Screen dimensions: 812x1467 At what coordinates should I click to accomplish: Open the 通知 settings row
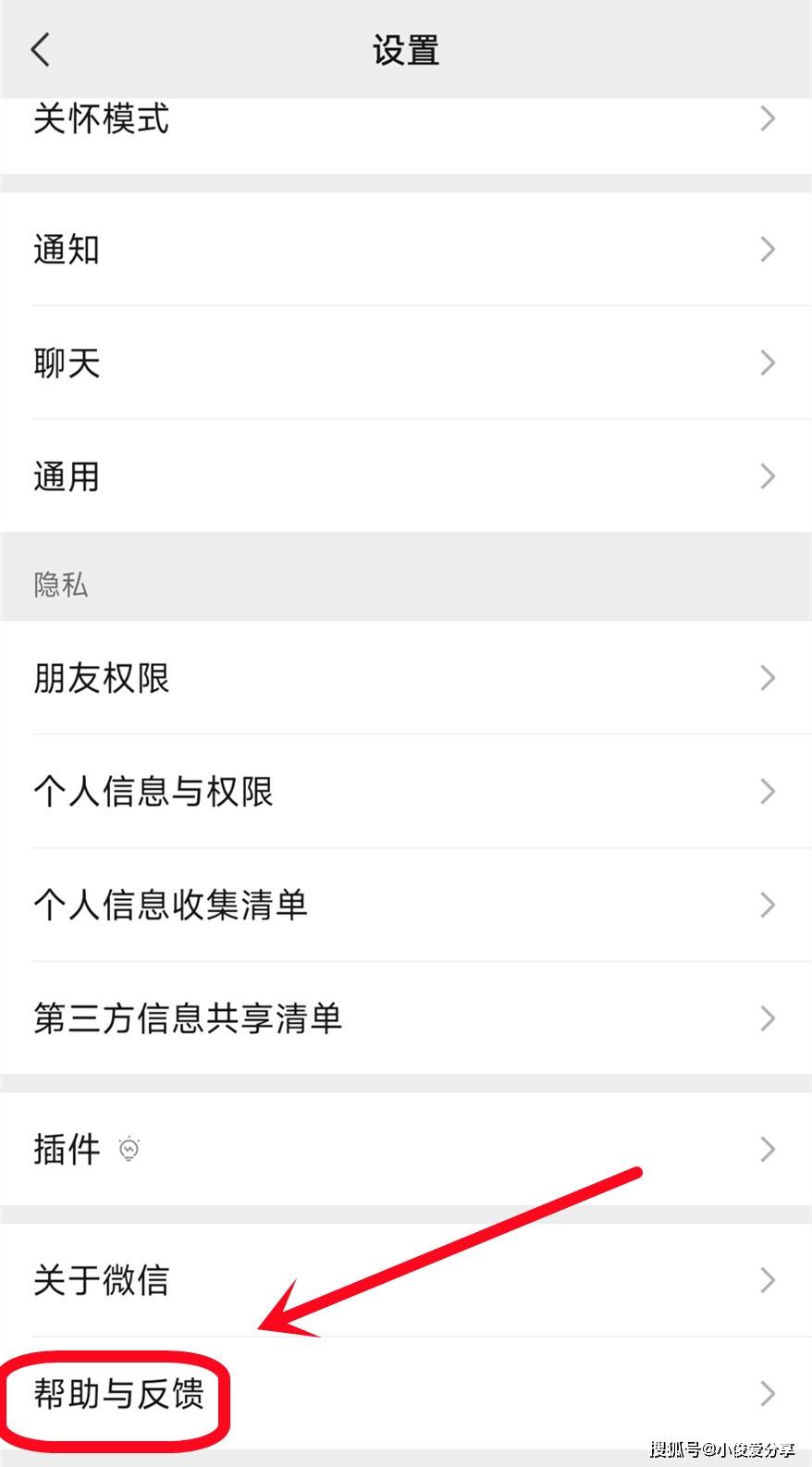point(405,250)
